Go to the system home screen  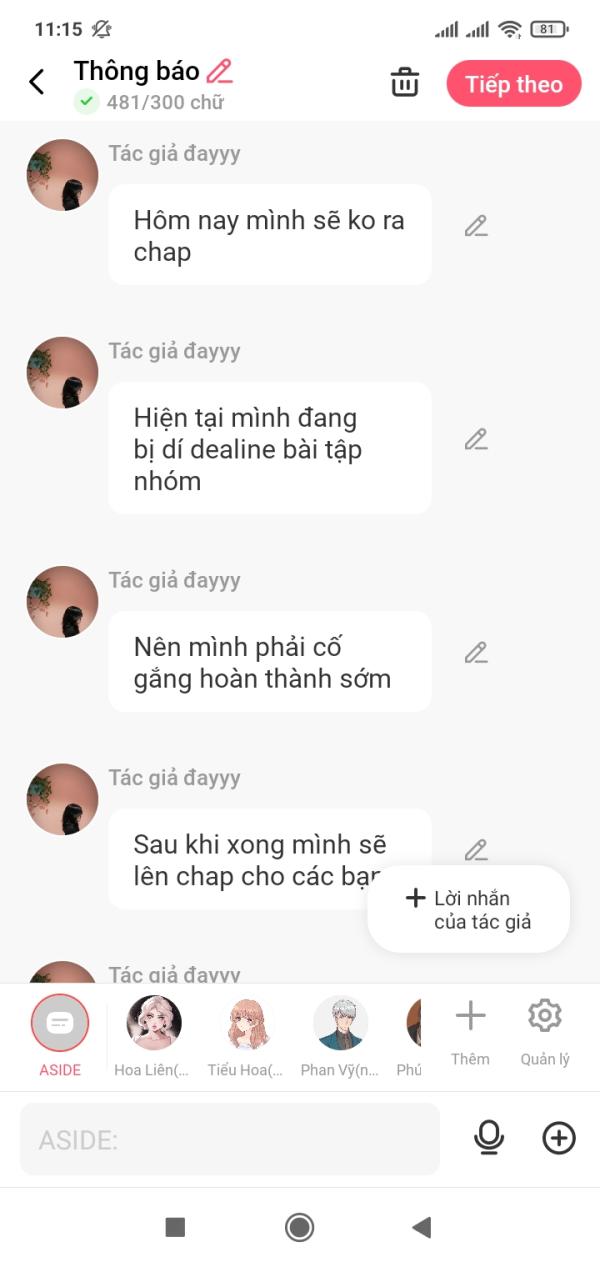pos(299,1227)
